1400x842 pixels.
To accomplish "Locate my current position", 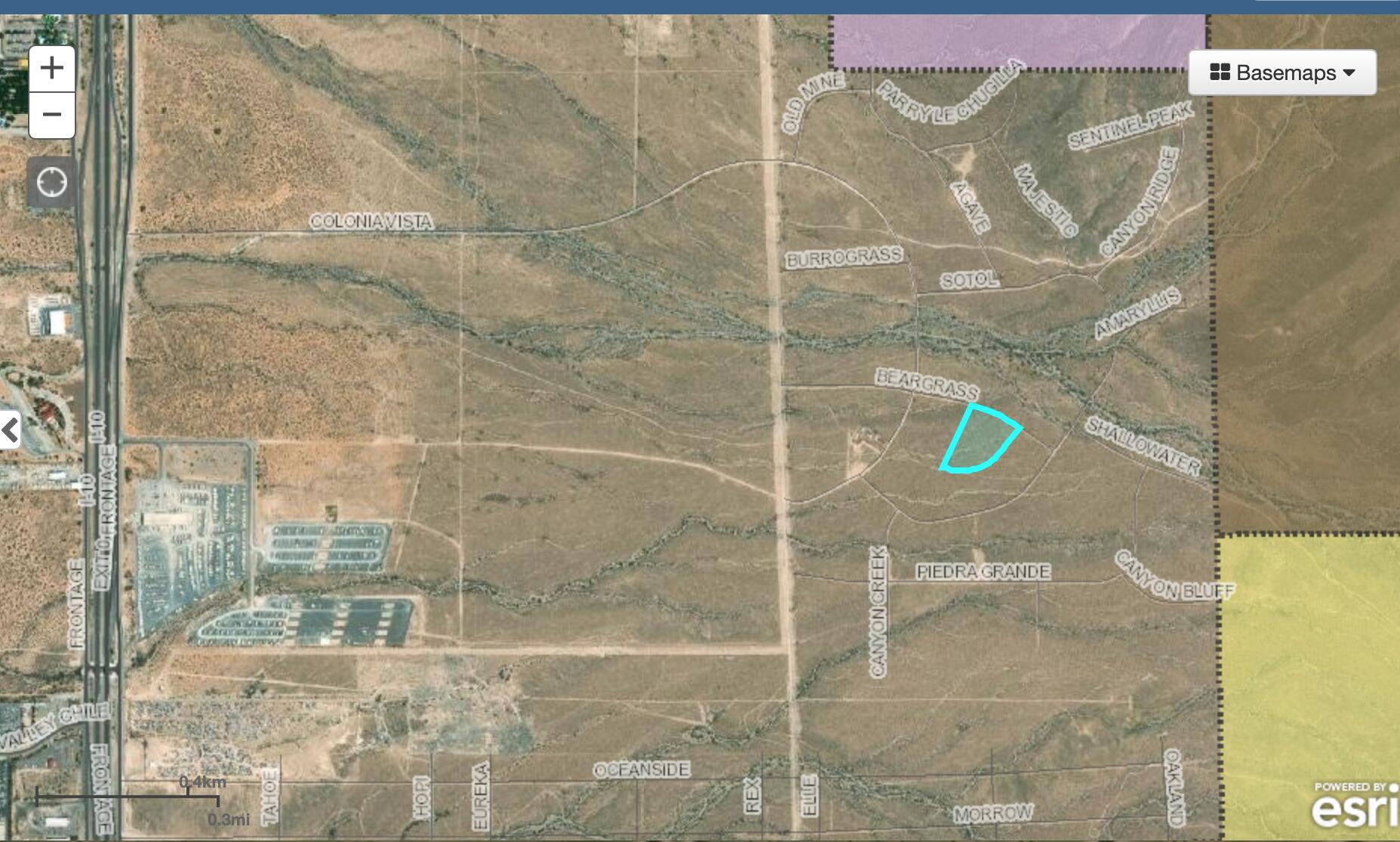I will click(51, 183).
